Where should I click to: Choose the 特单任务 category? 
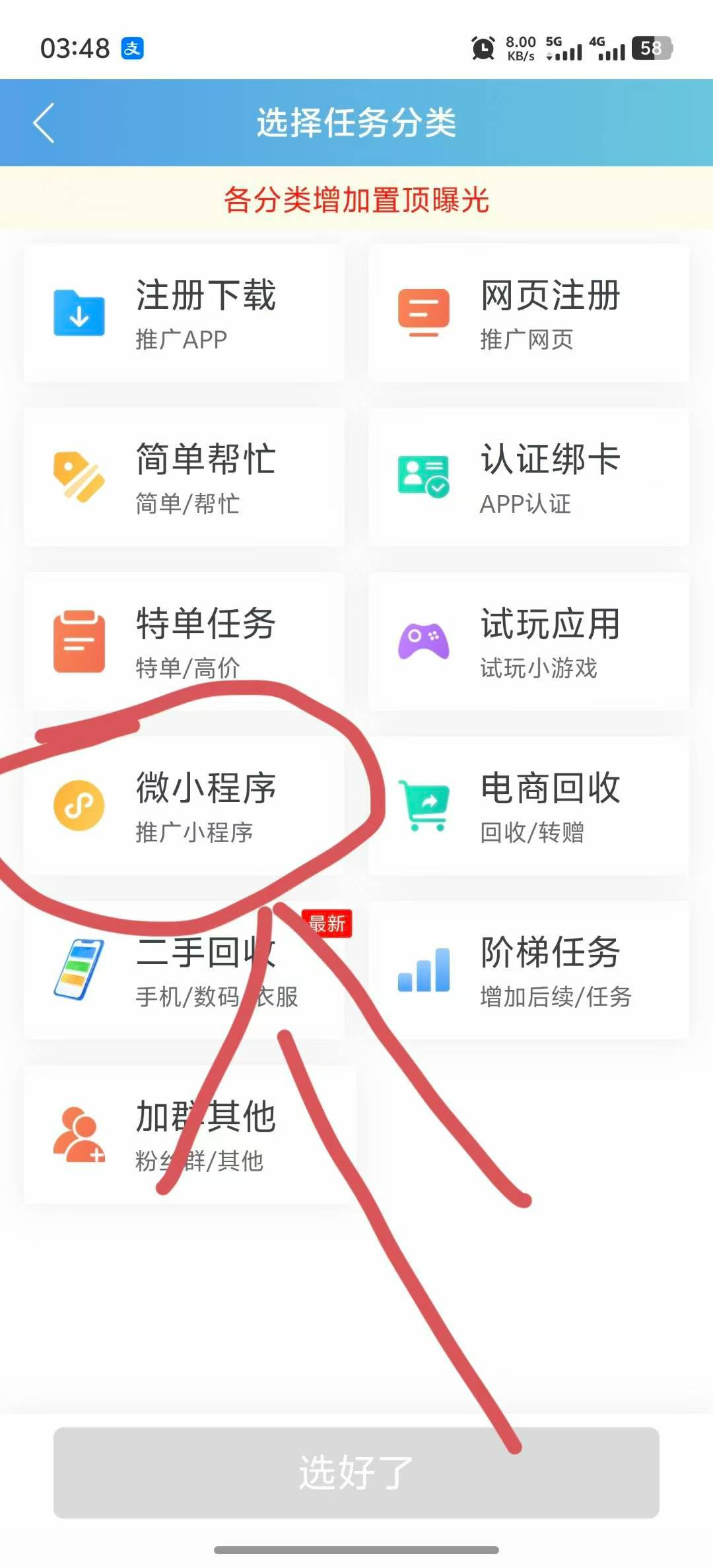coord(184,641)
